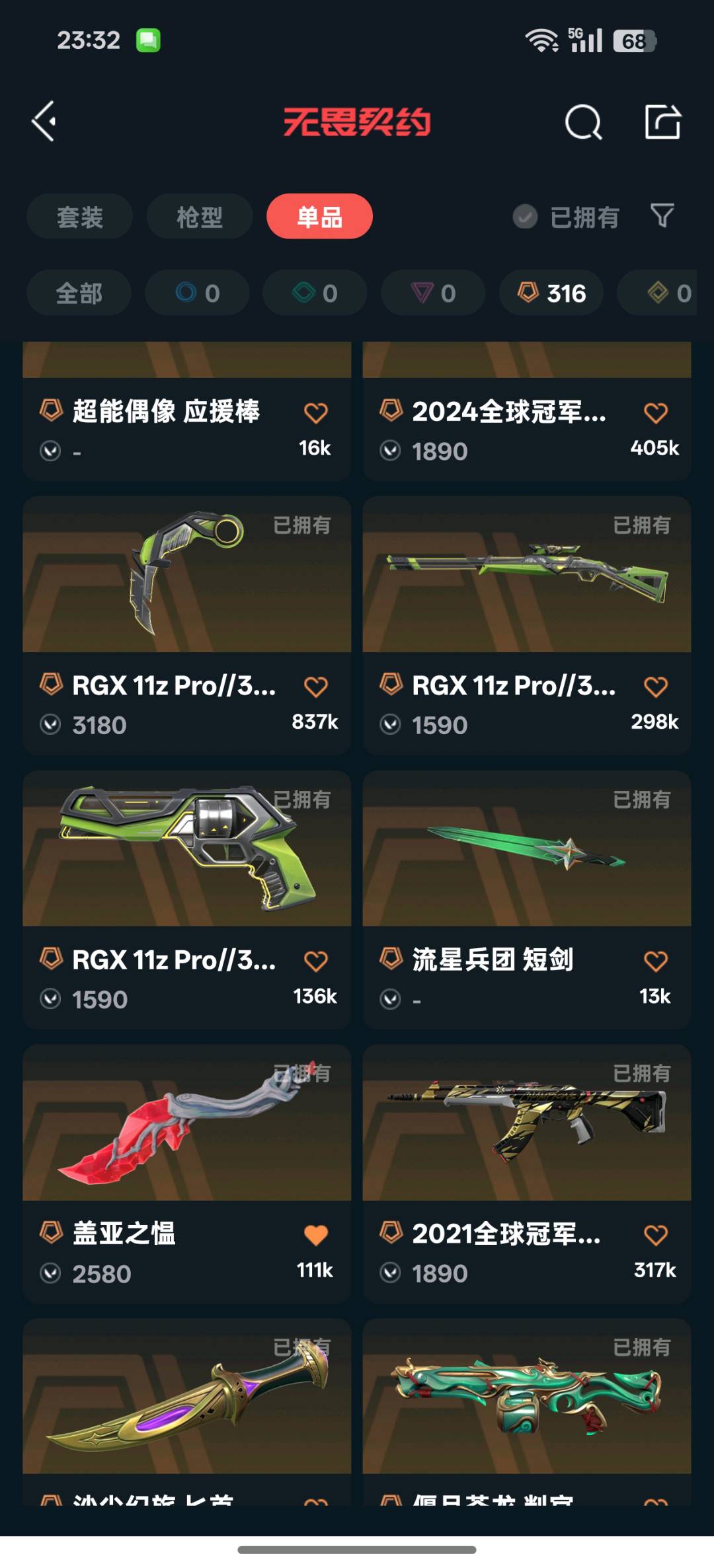Select the orange tier chip showing 316
The width and height of the screenshot is (714, 1568).
(x=551, y=293)
